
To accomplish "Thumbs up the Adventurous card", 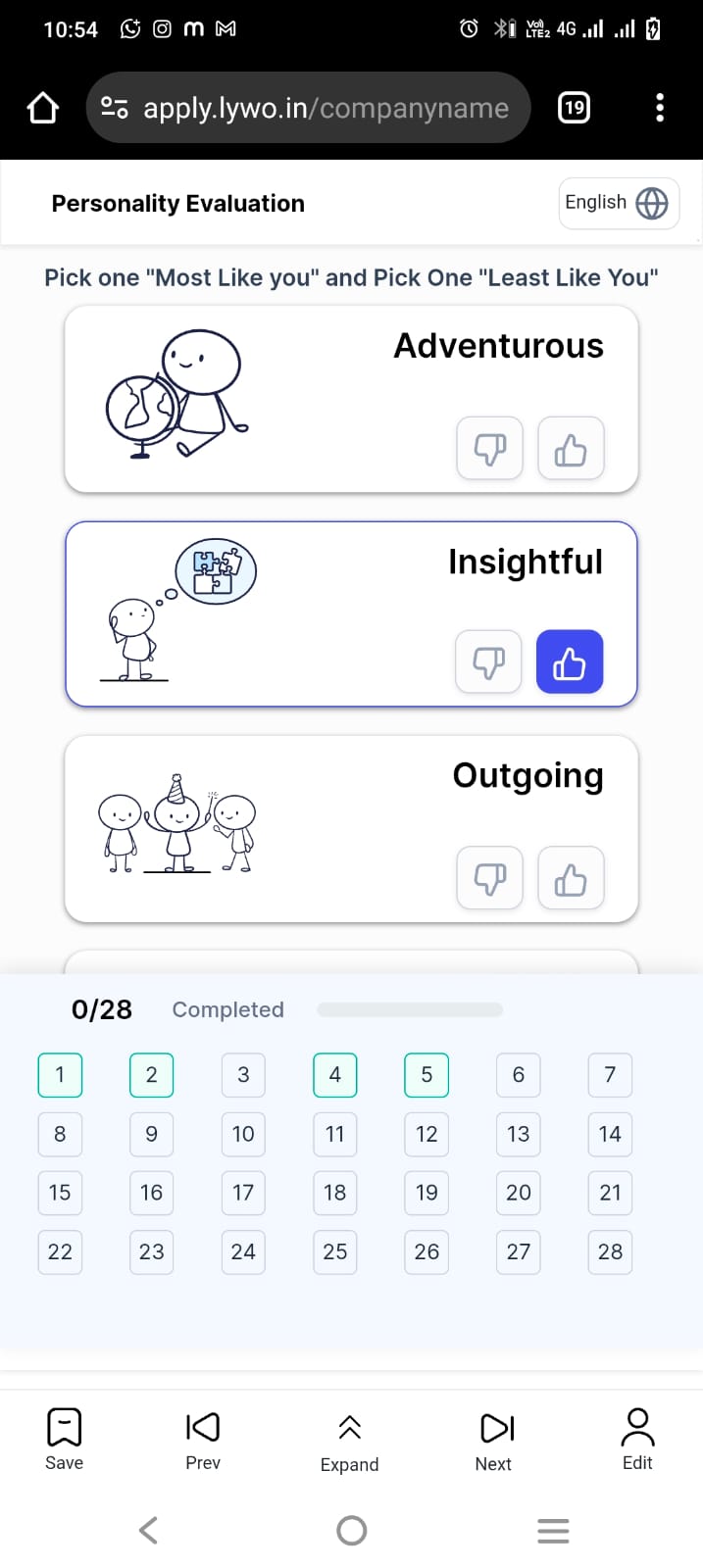I will coord(571,448).
